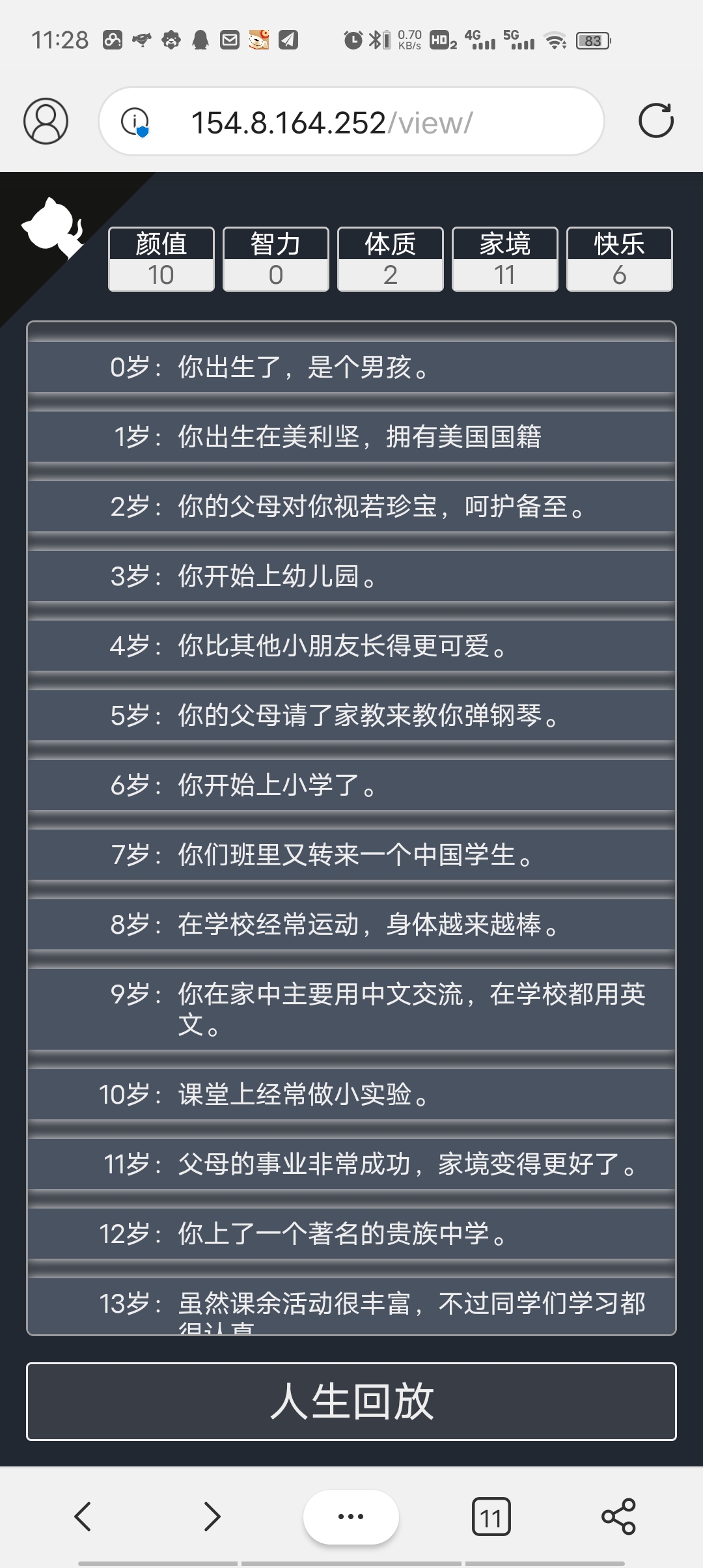Tap the 人生回放 button
703x1568 pixels.
[x=351, y=1401]
